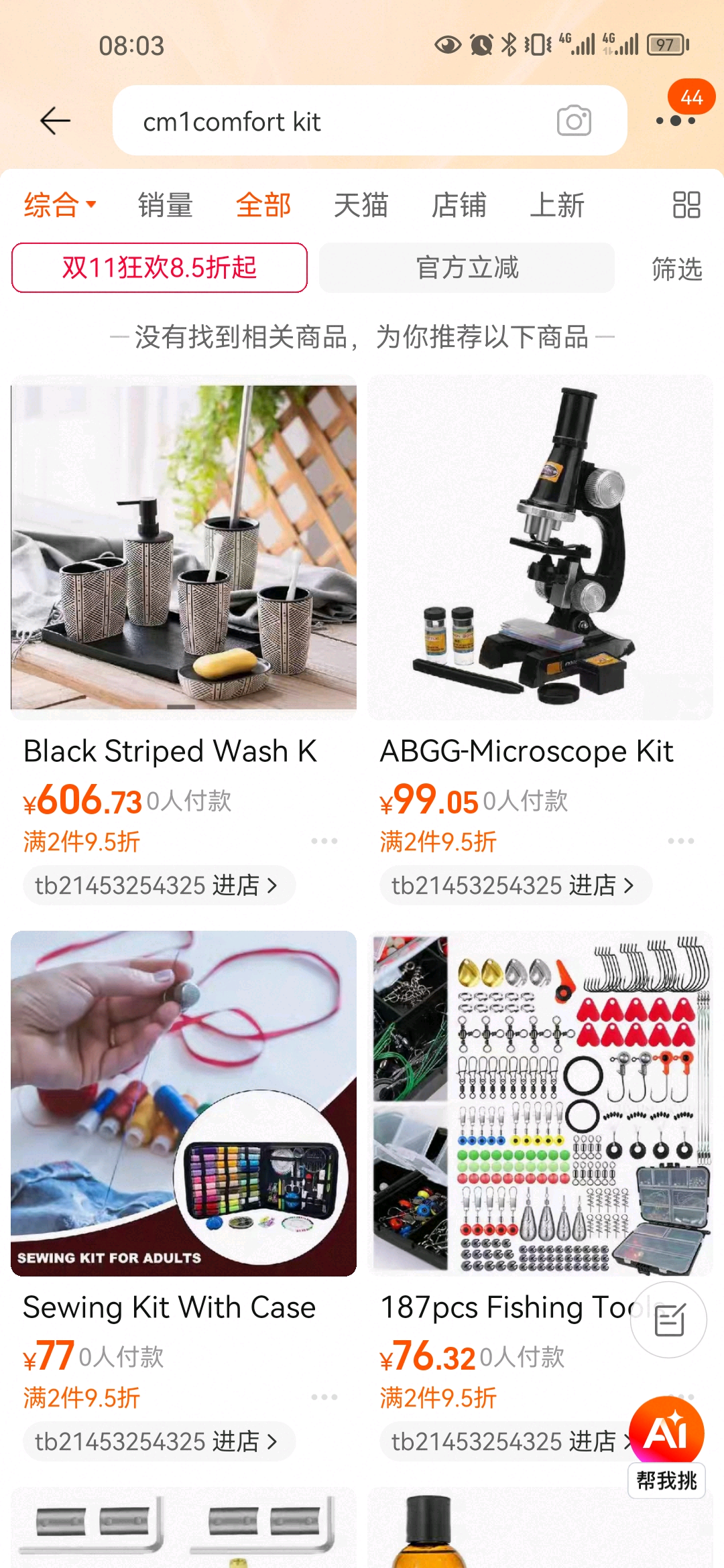Open more options for Sewing Kit With Case
Screen dimensions: 724x1568
[324, 1397]
